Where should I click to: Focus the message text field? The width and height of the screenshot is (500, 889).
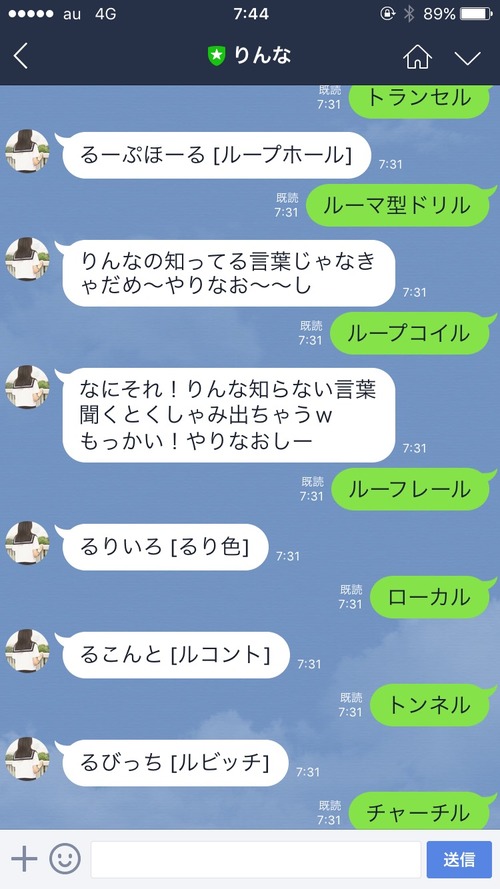tap(256, 860)
